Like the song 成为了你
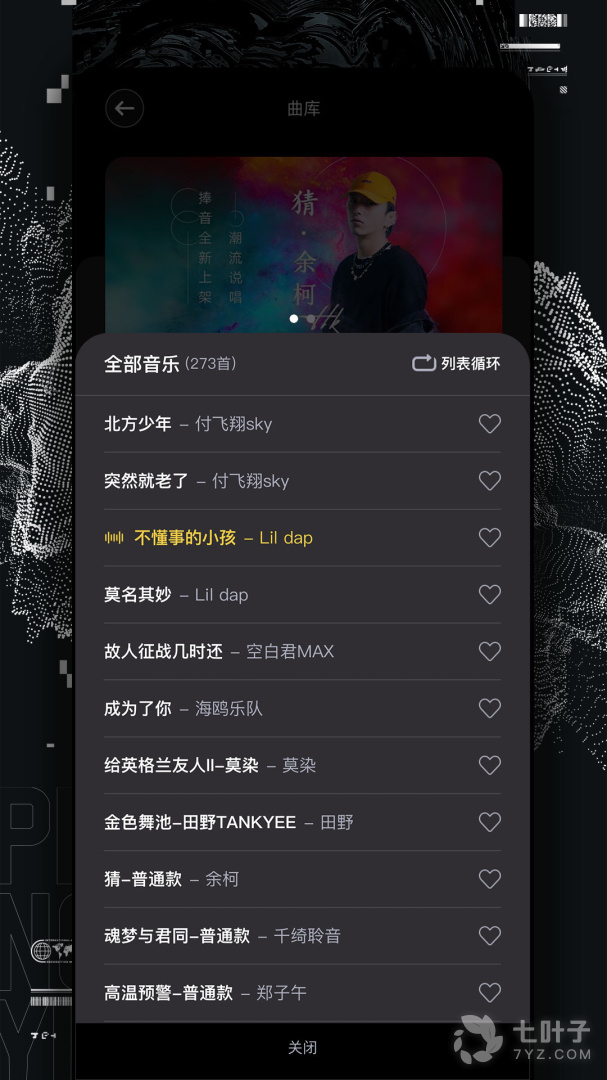607x1080 pixels. coord(489,709)
